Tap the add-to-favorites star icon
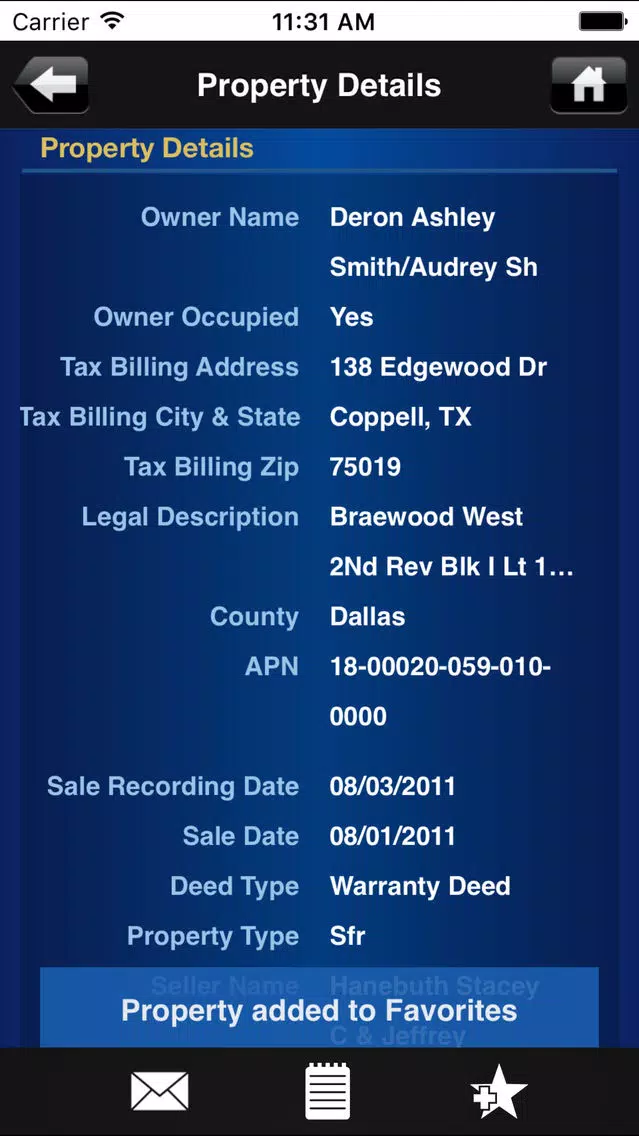Image resolution: width=639 pixels, height=1136 pixels. (498, 1091)
